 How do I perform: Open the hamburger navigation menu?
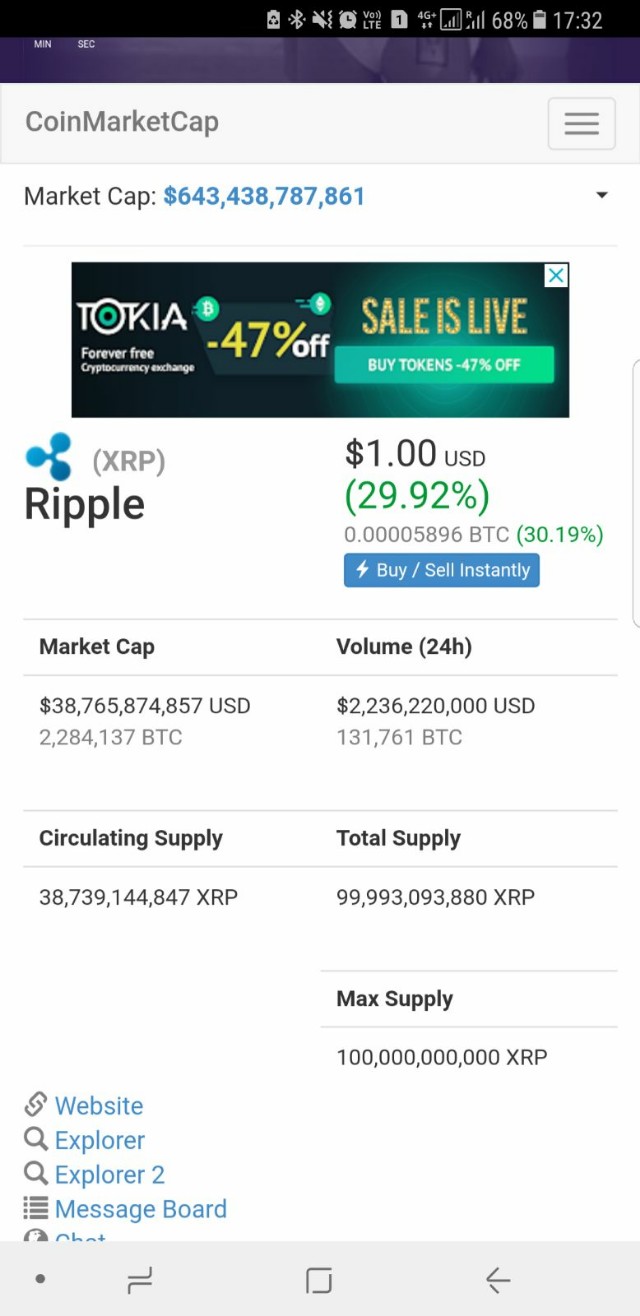pos(581,123)
